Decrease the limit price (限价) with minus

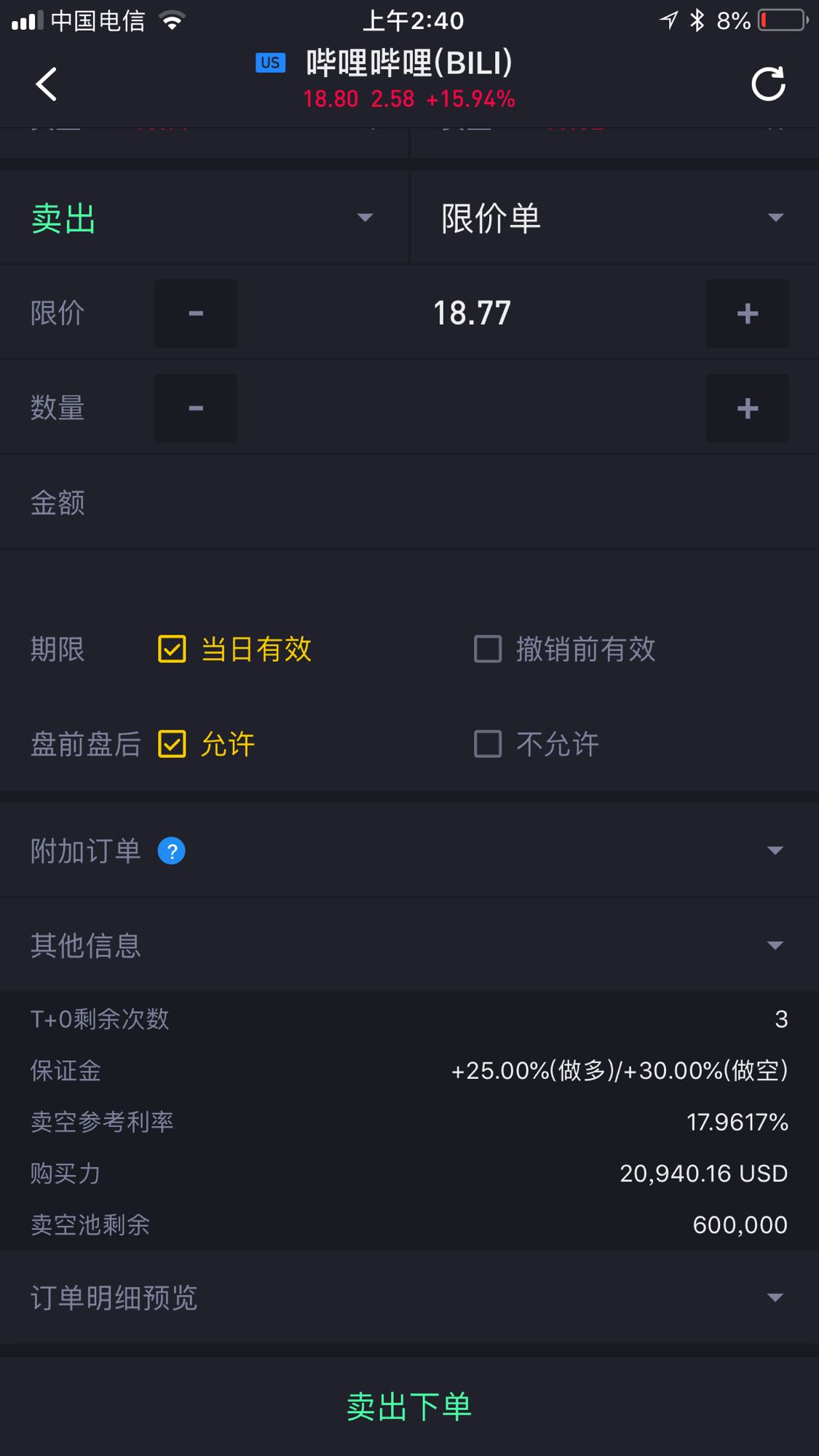(196, 313)
